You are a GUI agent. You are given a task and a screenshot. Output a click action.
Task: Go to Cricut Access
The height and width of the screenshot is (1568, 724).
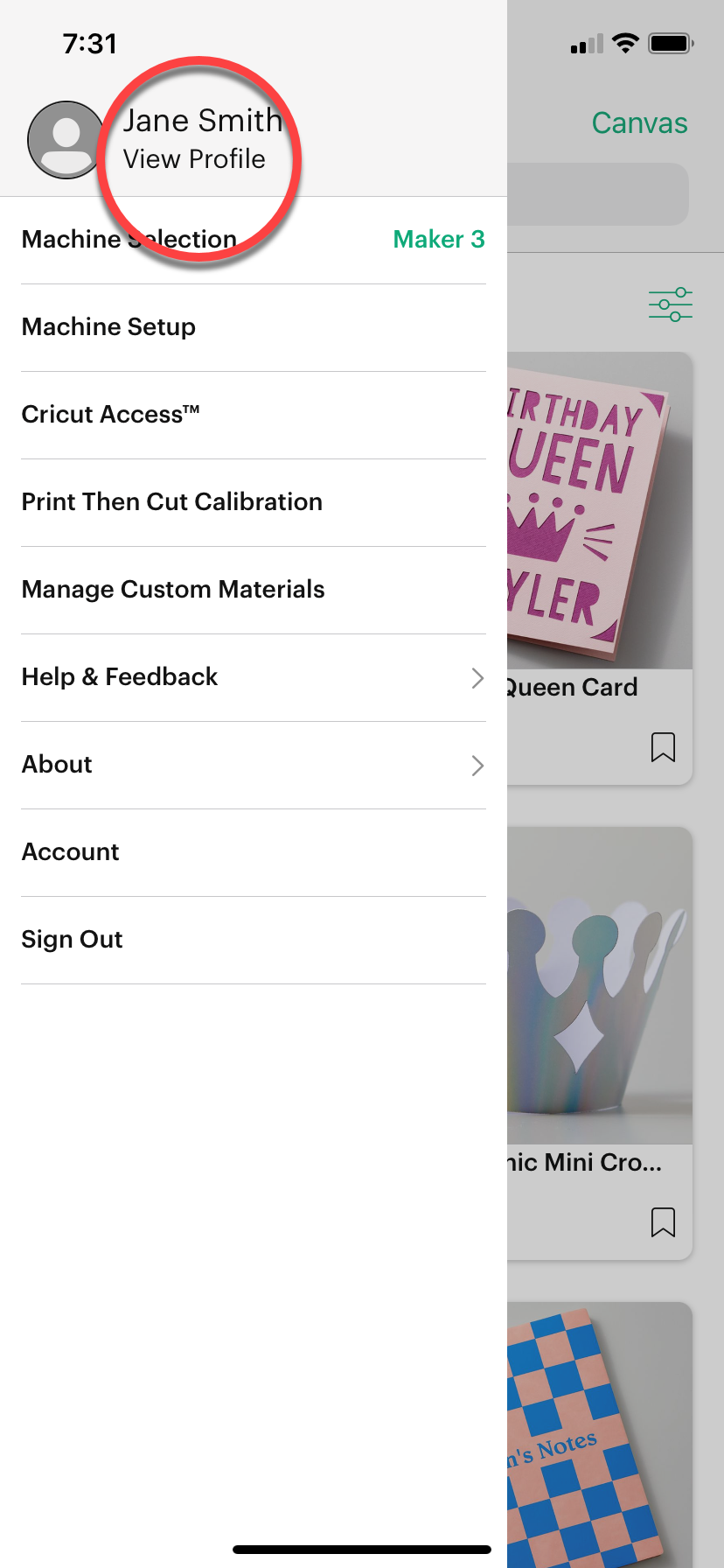click(x=253, y=414)
